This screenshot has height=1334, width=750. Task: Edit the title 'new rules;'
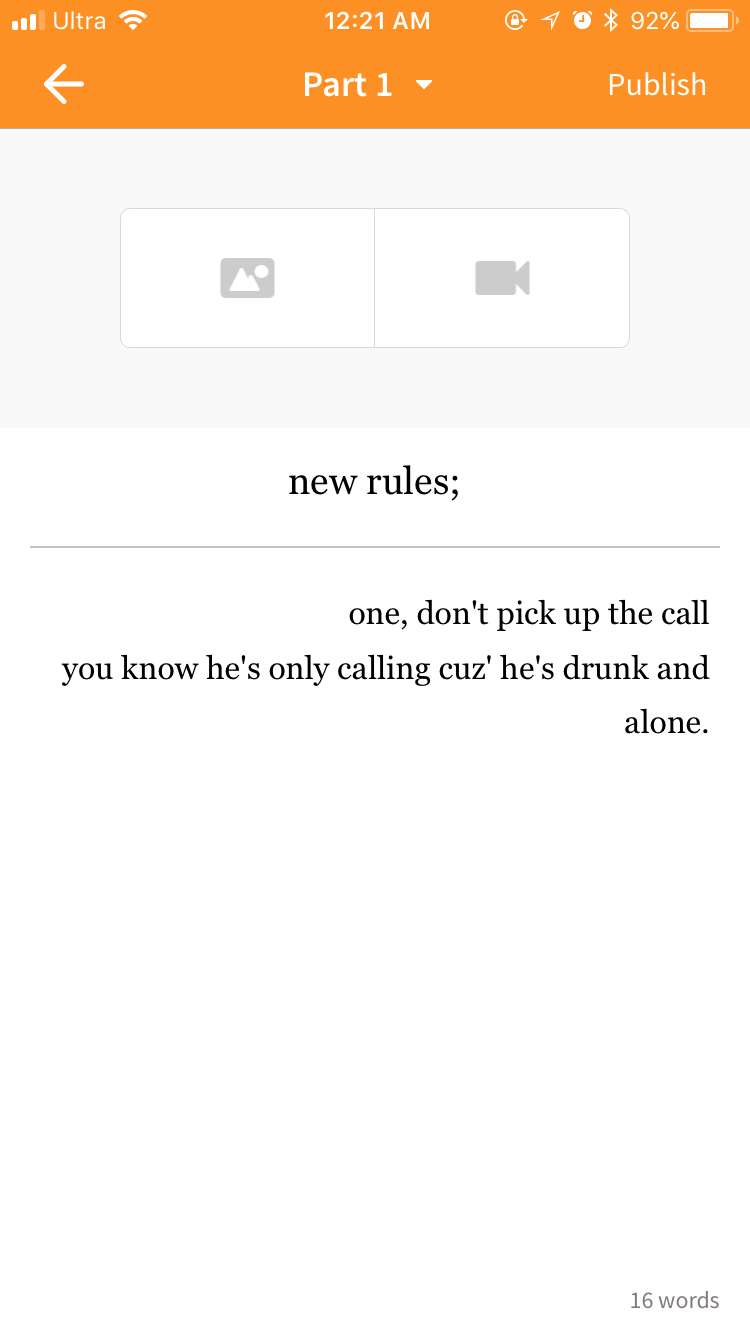tap(375, 482)
